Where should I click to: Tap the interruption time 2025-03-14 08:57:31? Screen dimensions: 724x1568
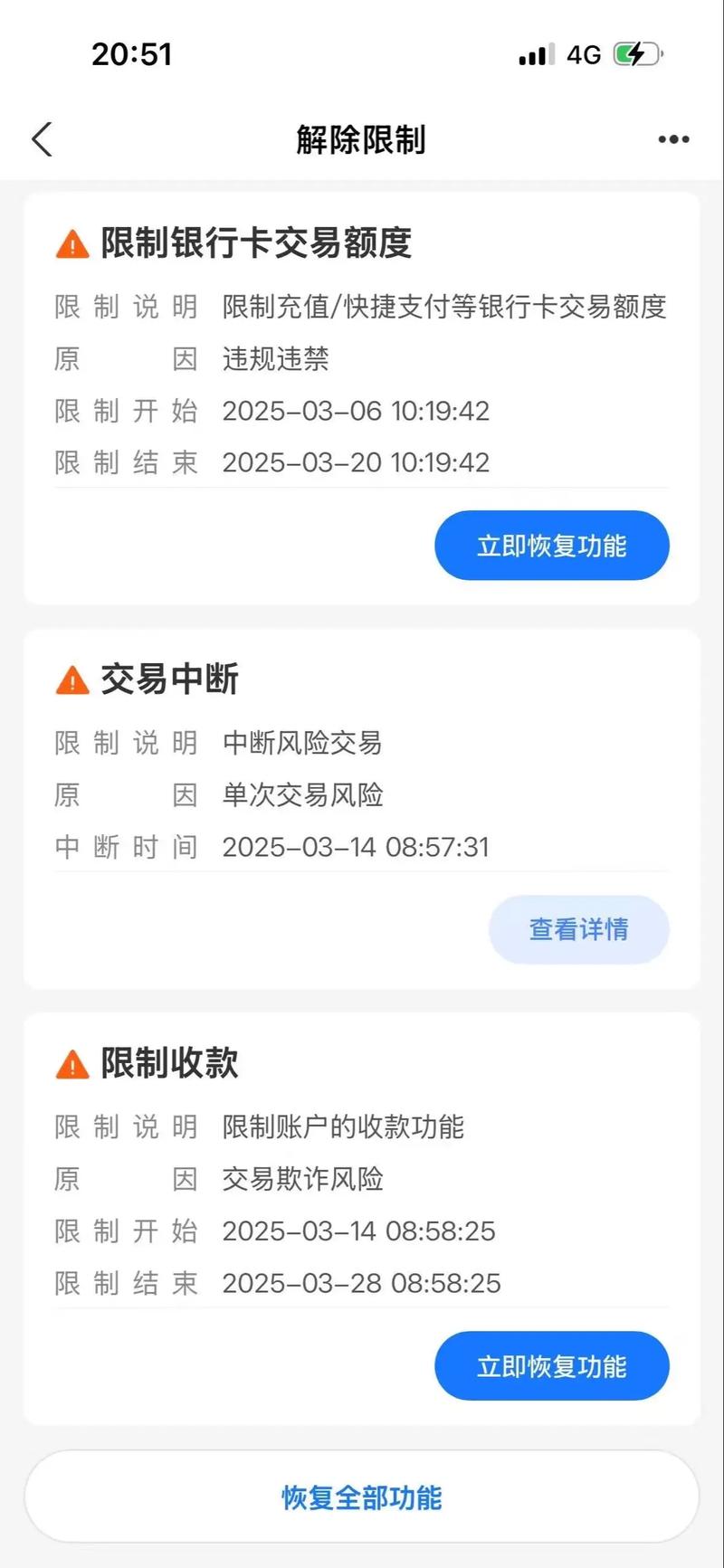click(x=356, y=847)
